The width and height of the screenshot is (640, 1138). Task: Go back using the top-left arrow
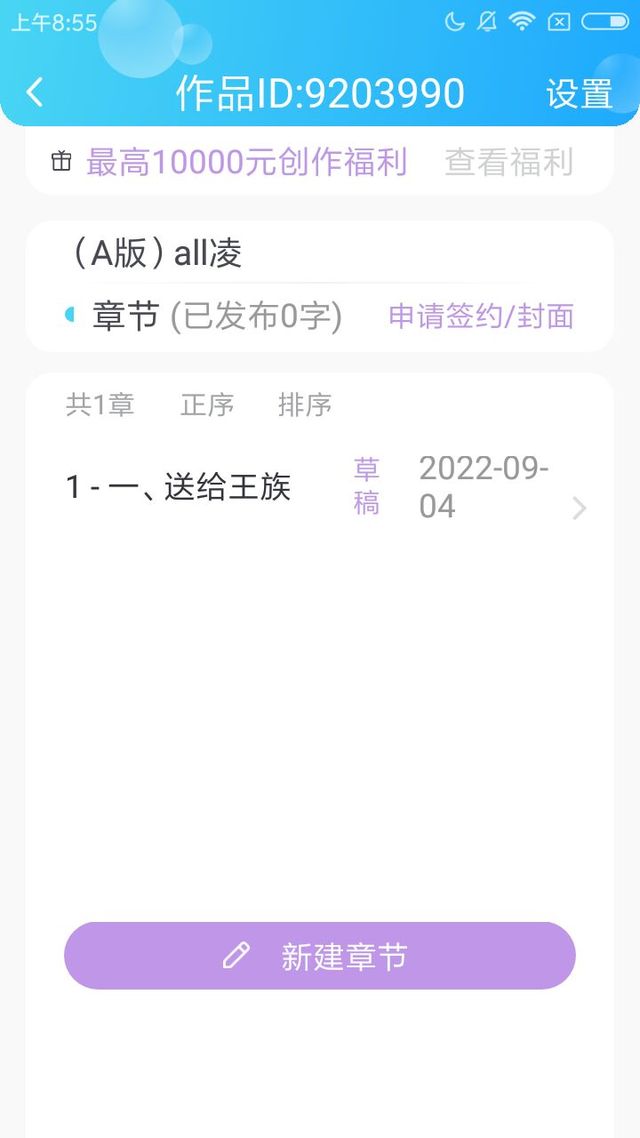[34, 93]
